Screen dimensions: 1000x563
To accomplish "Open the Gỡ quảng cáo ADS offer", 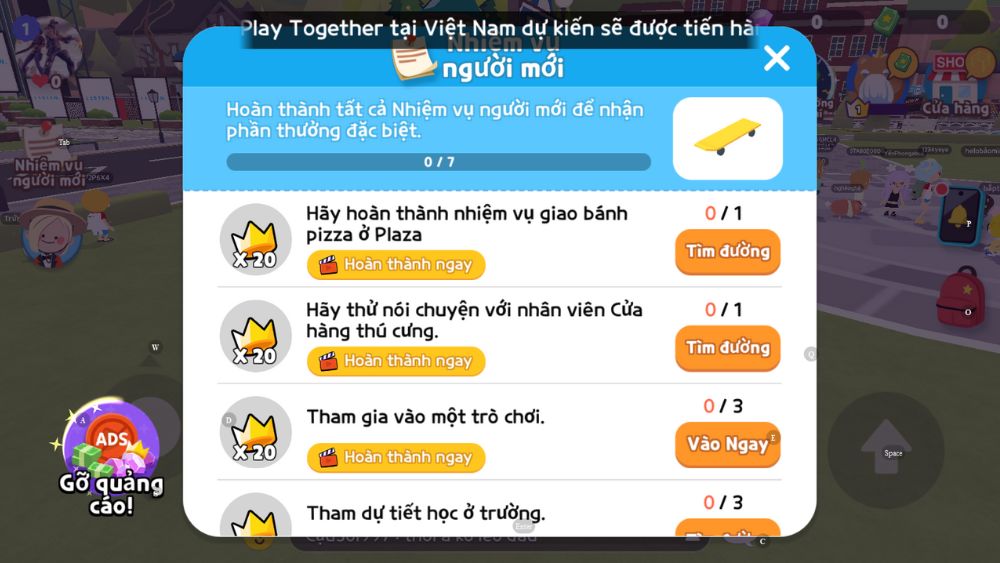I will point(110,450).
